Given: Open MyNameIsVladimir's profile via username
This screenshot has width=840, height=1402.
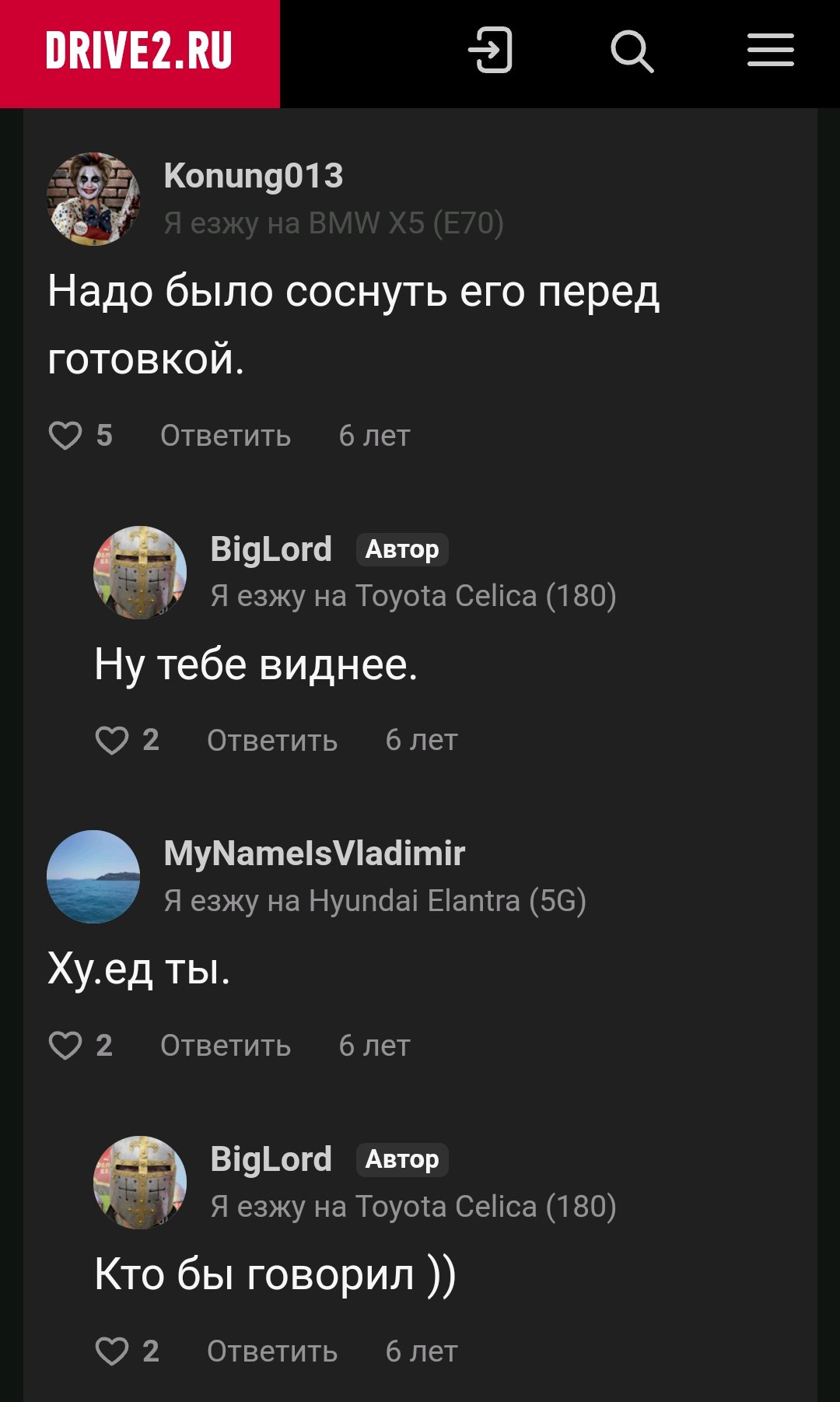Looking at the screenshot, I should (x=314, y=853).
